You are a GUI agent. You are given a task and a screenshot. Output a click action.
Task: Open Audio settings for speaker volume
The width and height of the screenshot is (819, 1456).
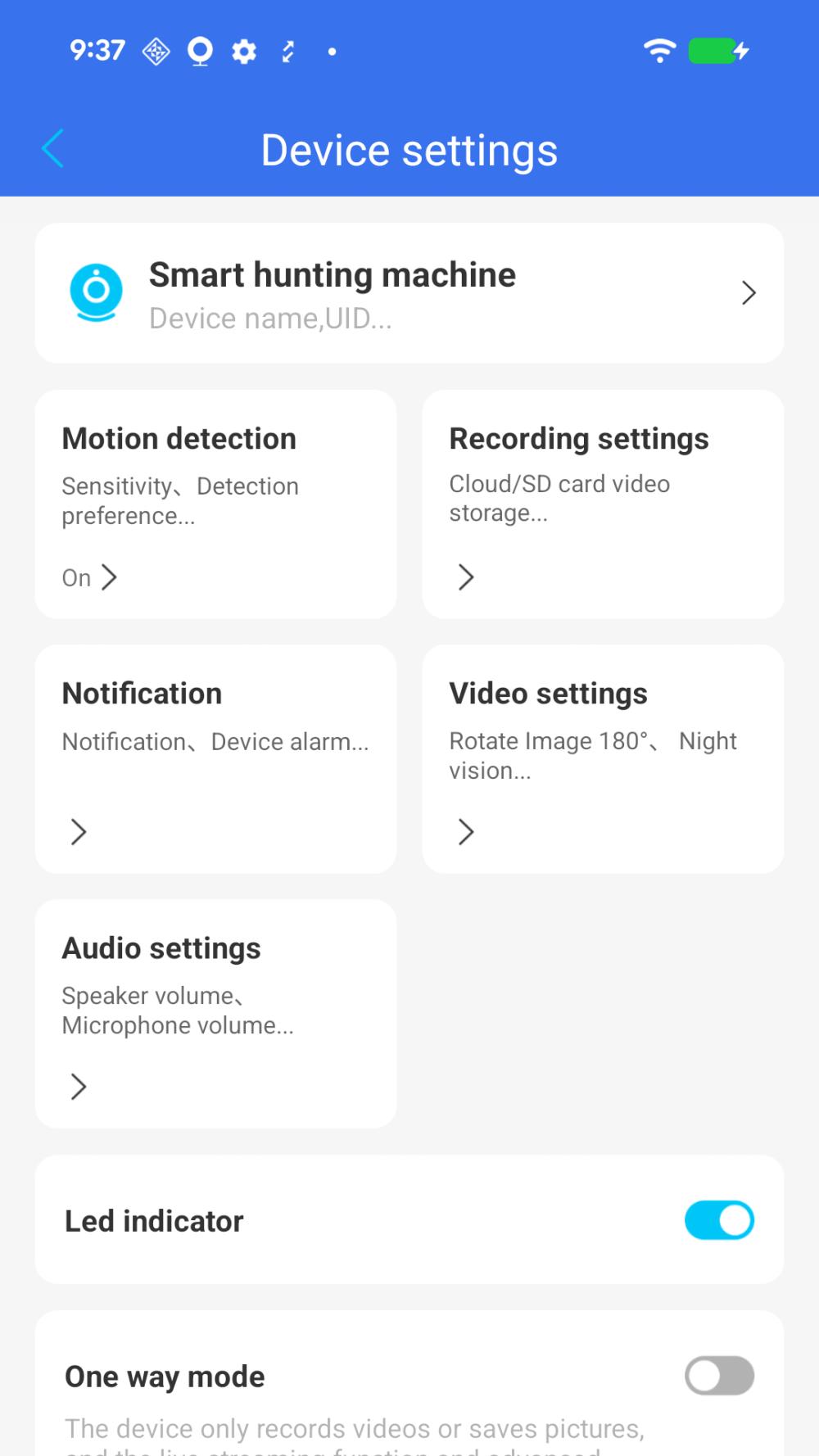[215, 1013]
